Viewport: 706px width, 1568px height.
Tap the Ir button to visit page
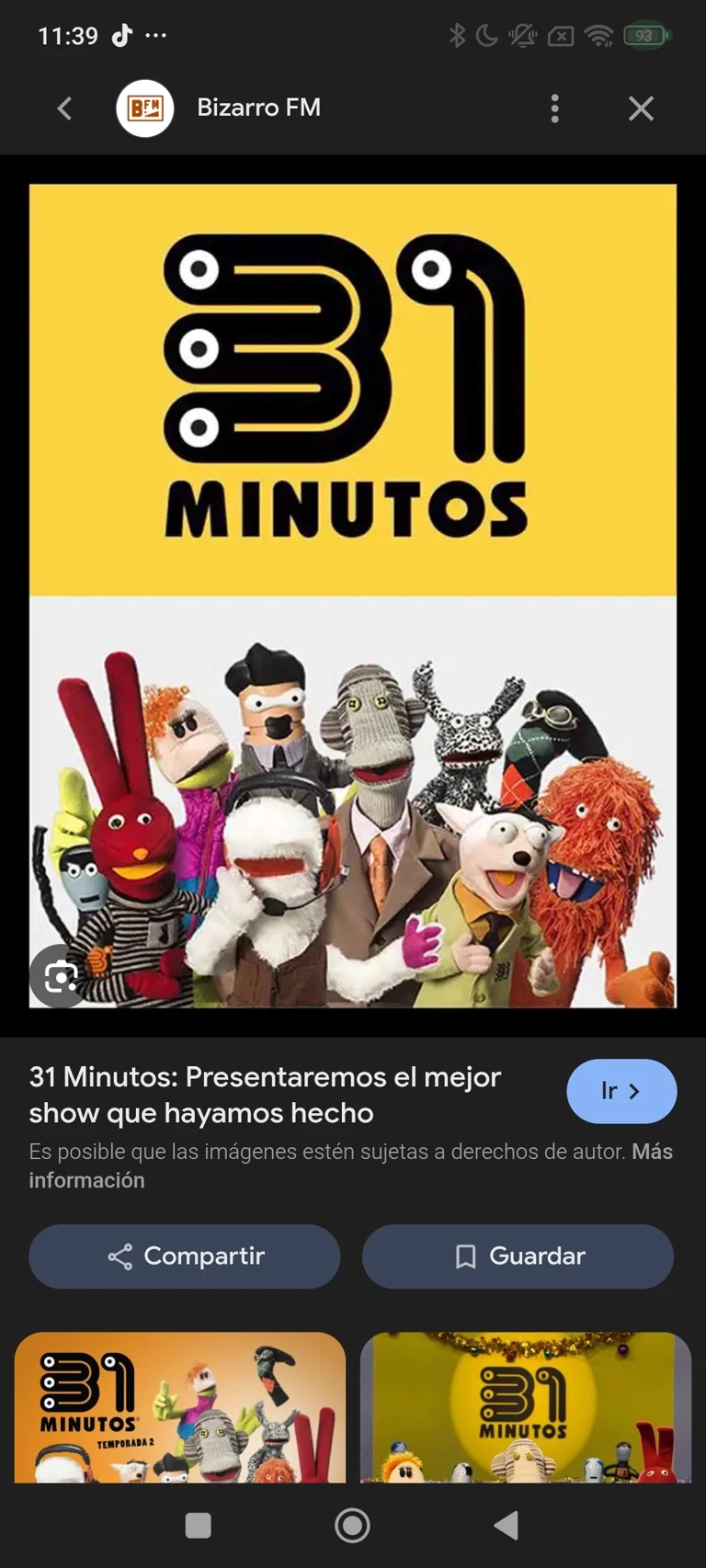pos(621,1091)
